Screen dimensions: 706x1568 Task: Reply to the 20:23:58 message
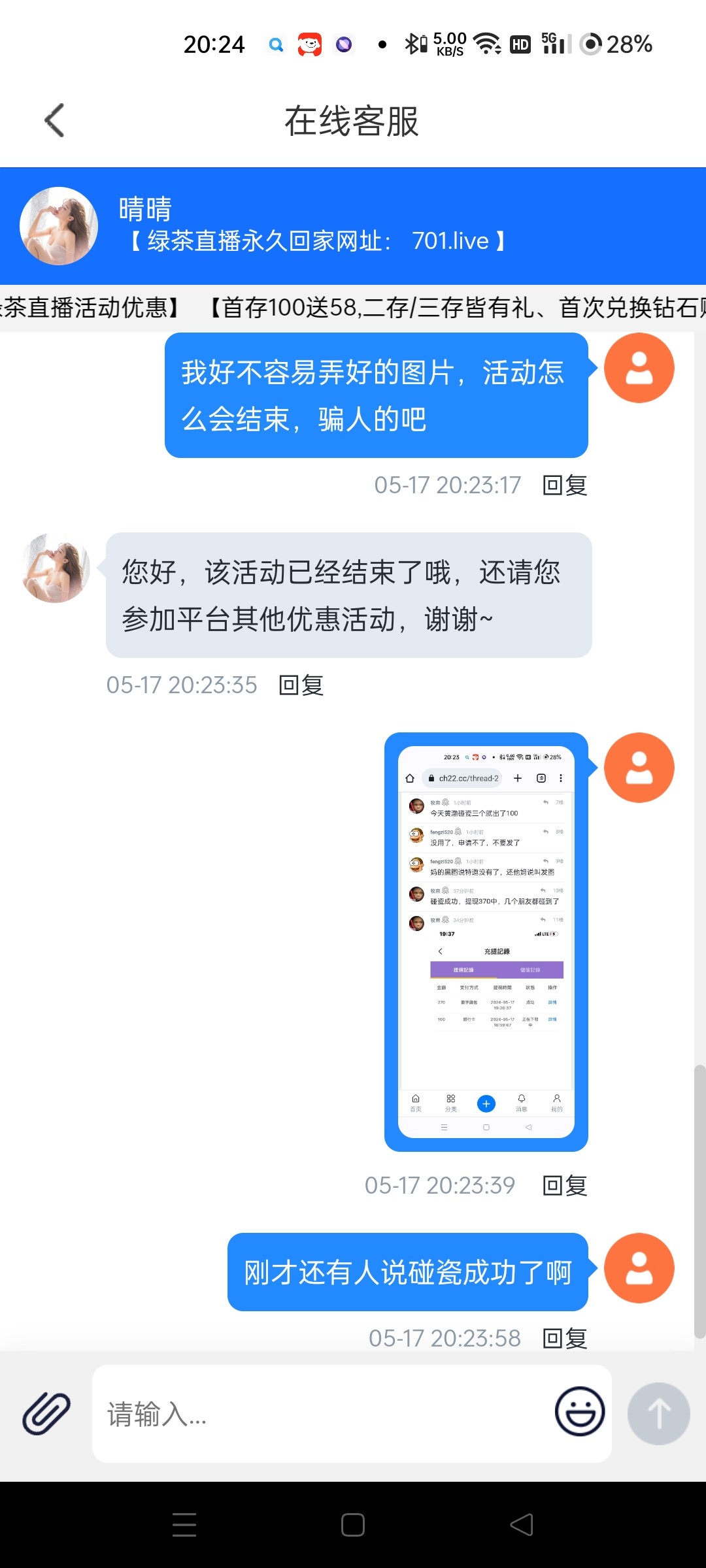tap(565, 1339)
